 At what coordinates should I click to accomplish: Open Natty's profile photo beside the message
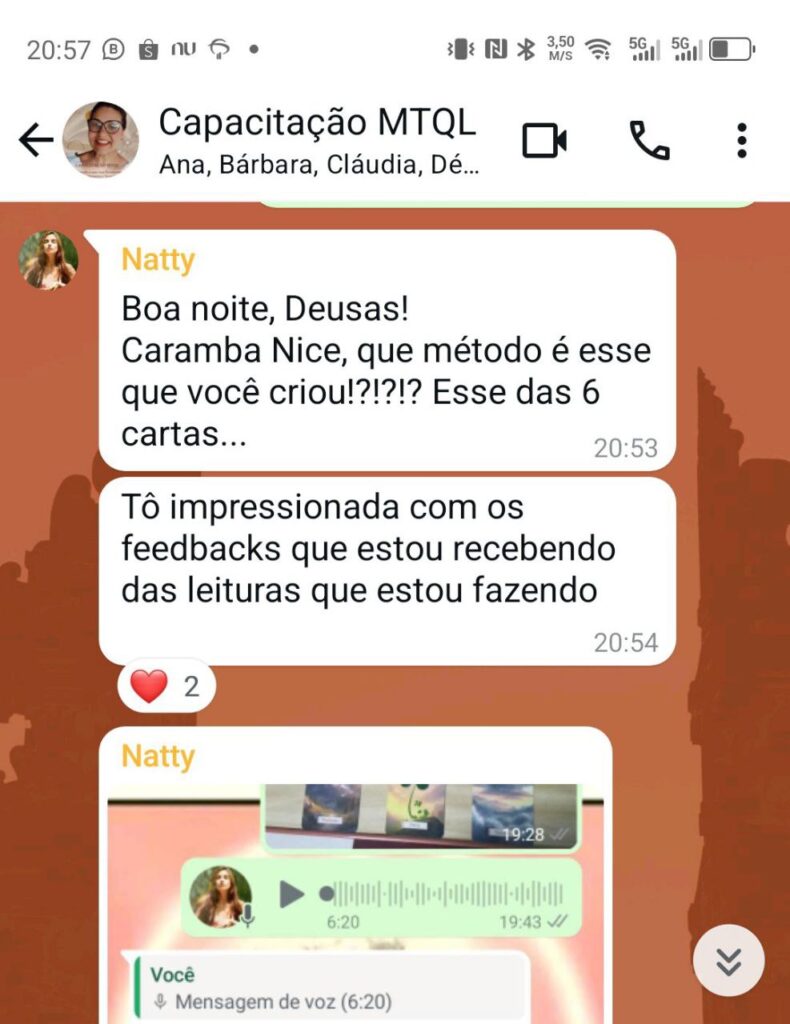point(48,260)
